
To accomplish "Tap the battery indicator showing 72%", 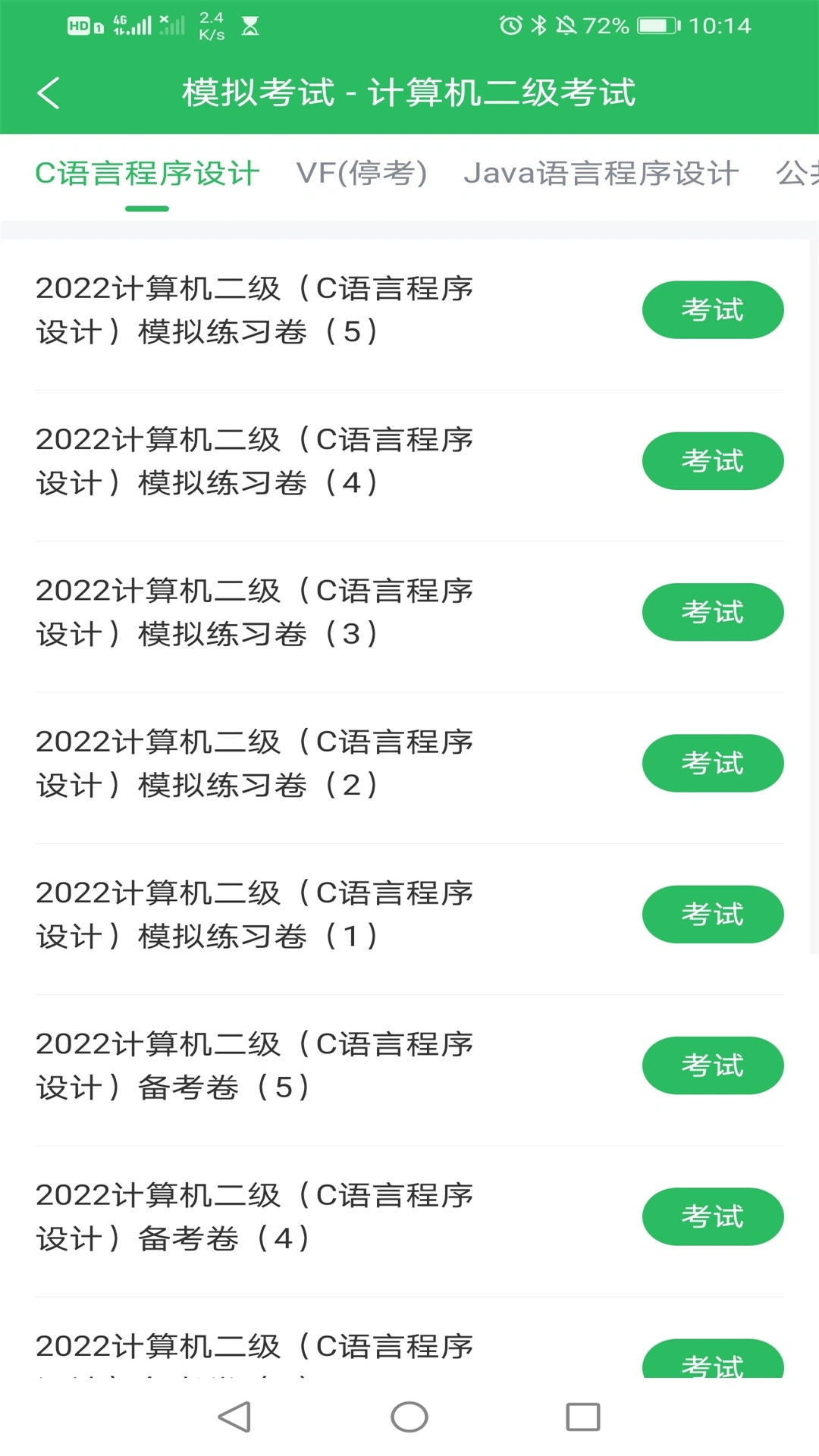I will [x=652, y=25].
